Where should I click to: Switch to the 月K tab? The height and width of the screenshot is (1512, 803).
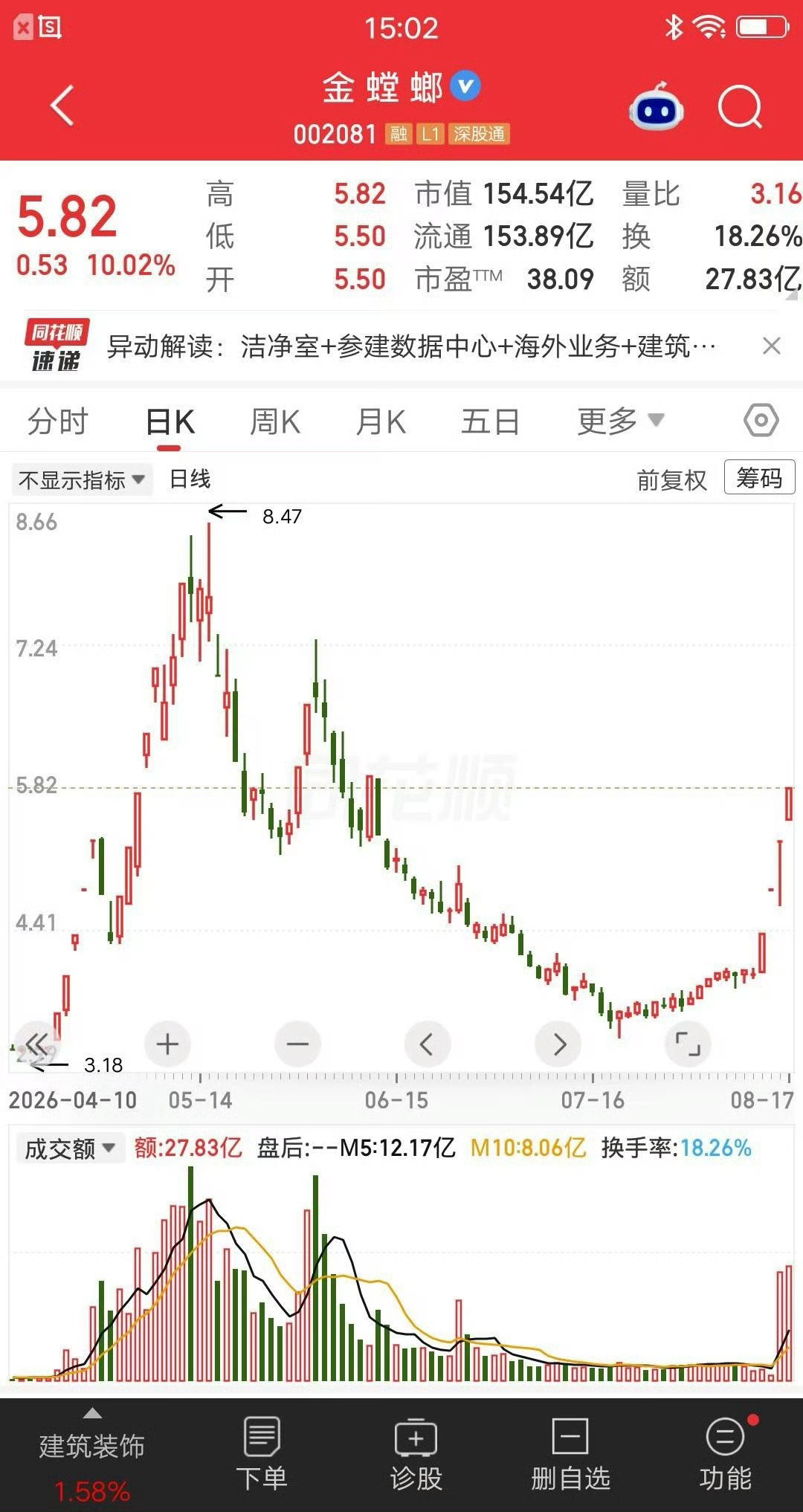pyautogui.click(x=381, y=421)
